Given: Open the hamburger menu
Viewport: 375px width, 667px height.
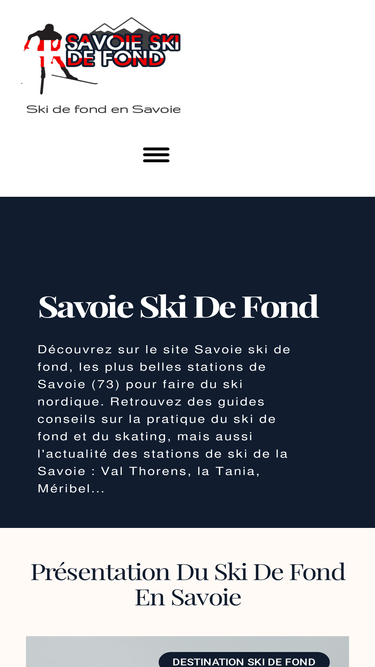Looking at the screenshot, I should point(156,154).
